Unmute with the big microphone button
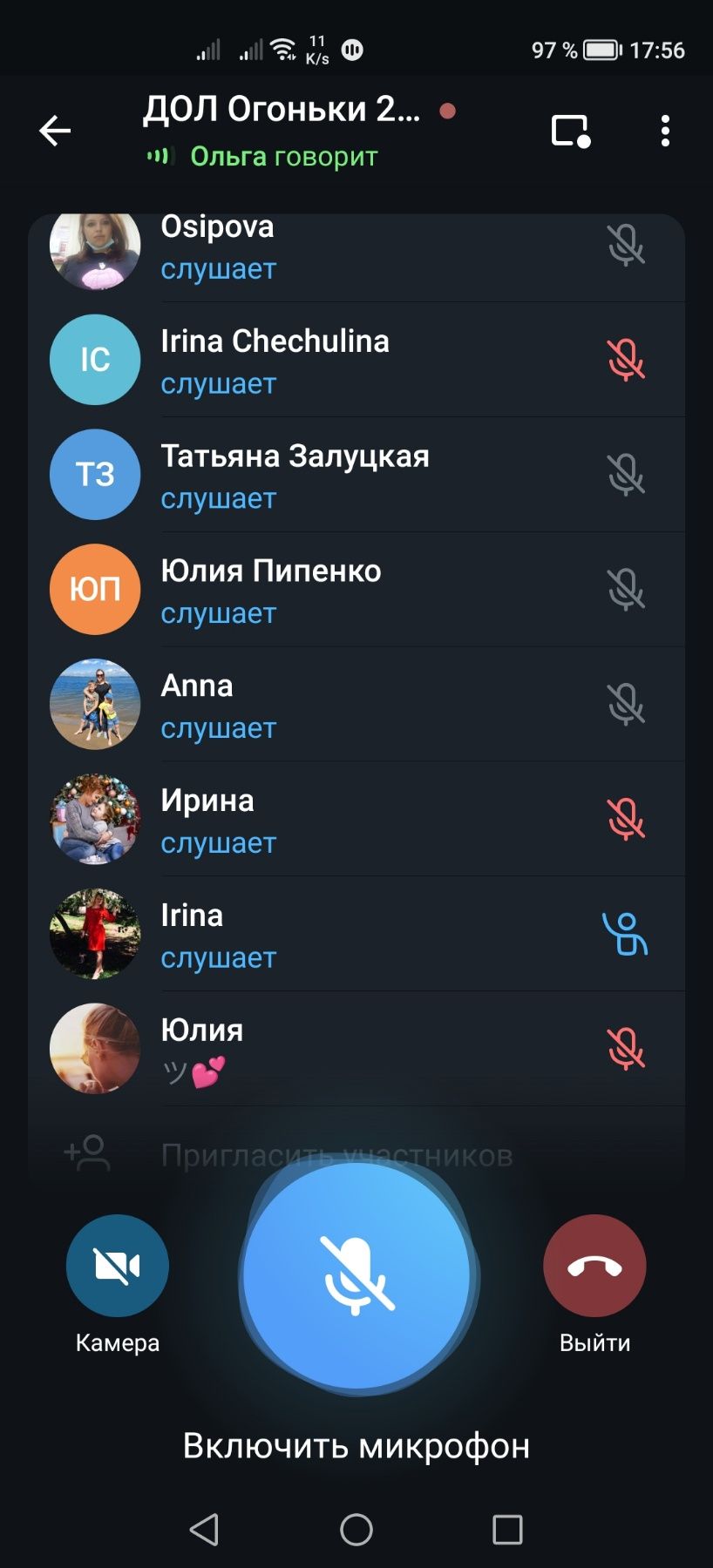Viewport: 713px width, 1568px height. [356, 1276]
